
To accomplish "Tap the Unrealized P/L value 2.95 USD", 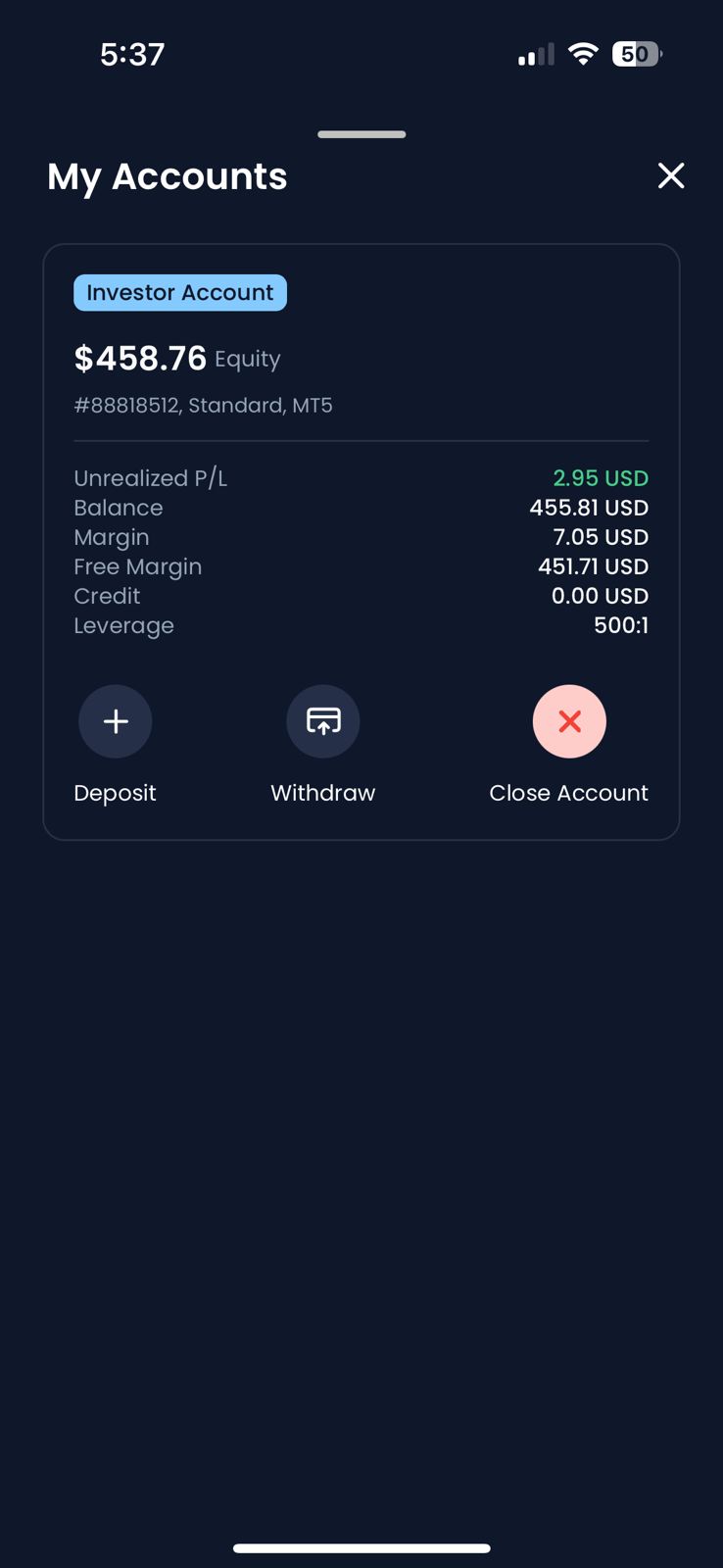I will click(x=601, y=478).
